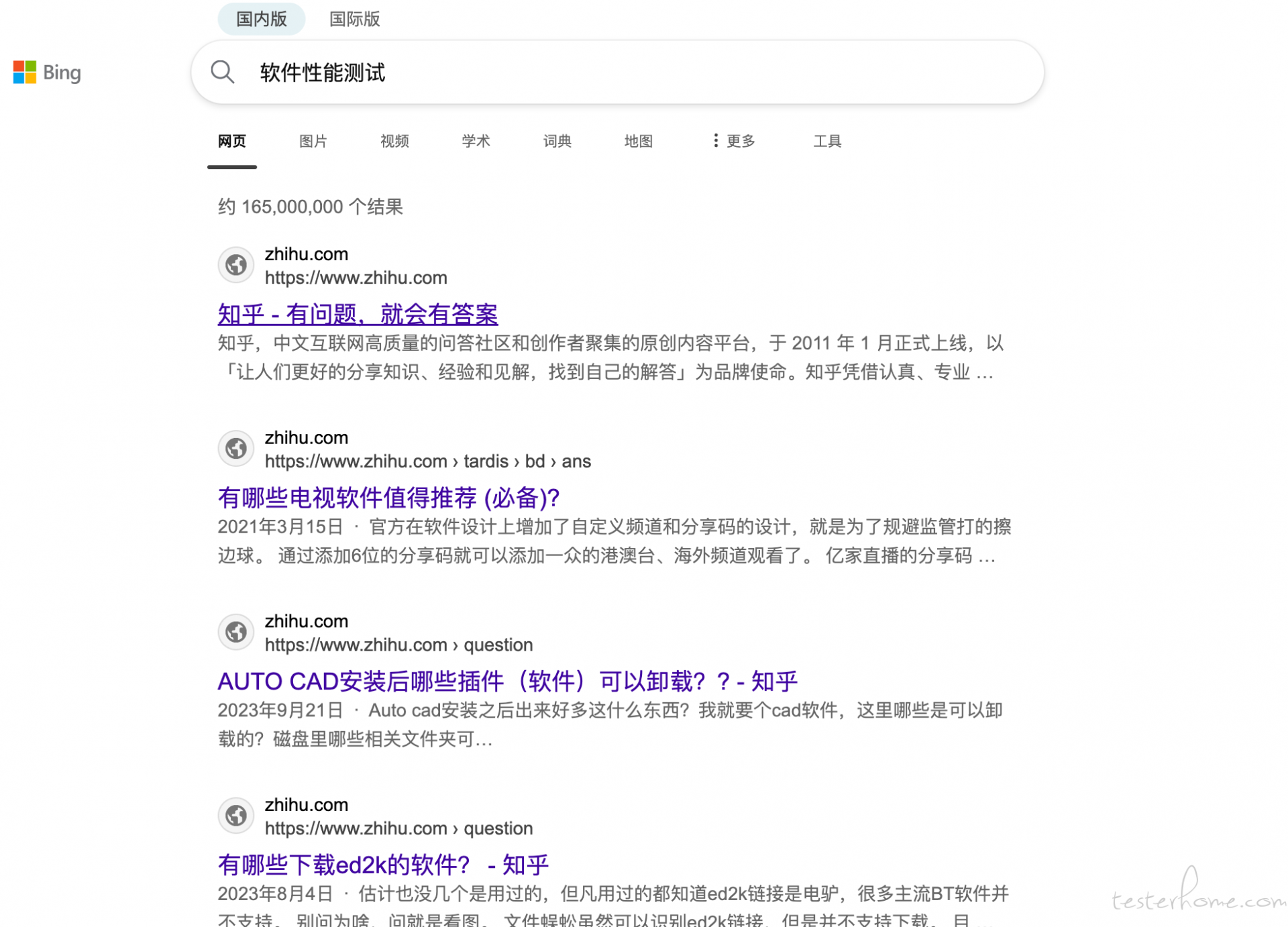Viewport: 1288px width, 927px height.
Task: Open the AUTO CAD安装后哪些插件 result
Action: click(x=507, y=681)
